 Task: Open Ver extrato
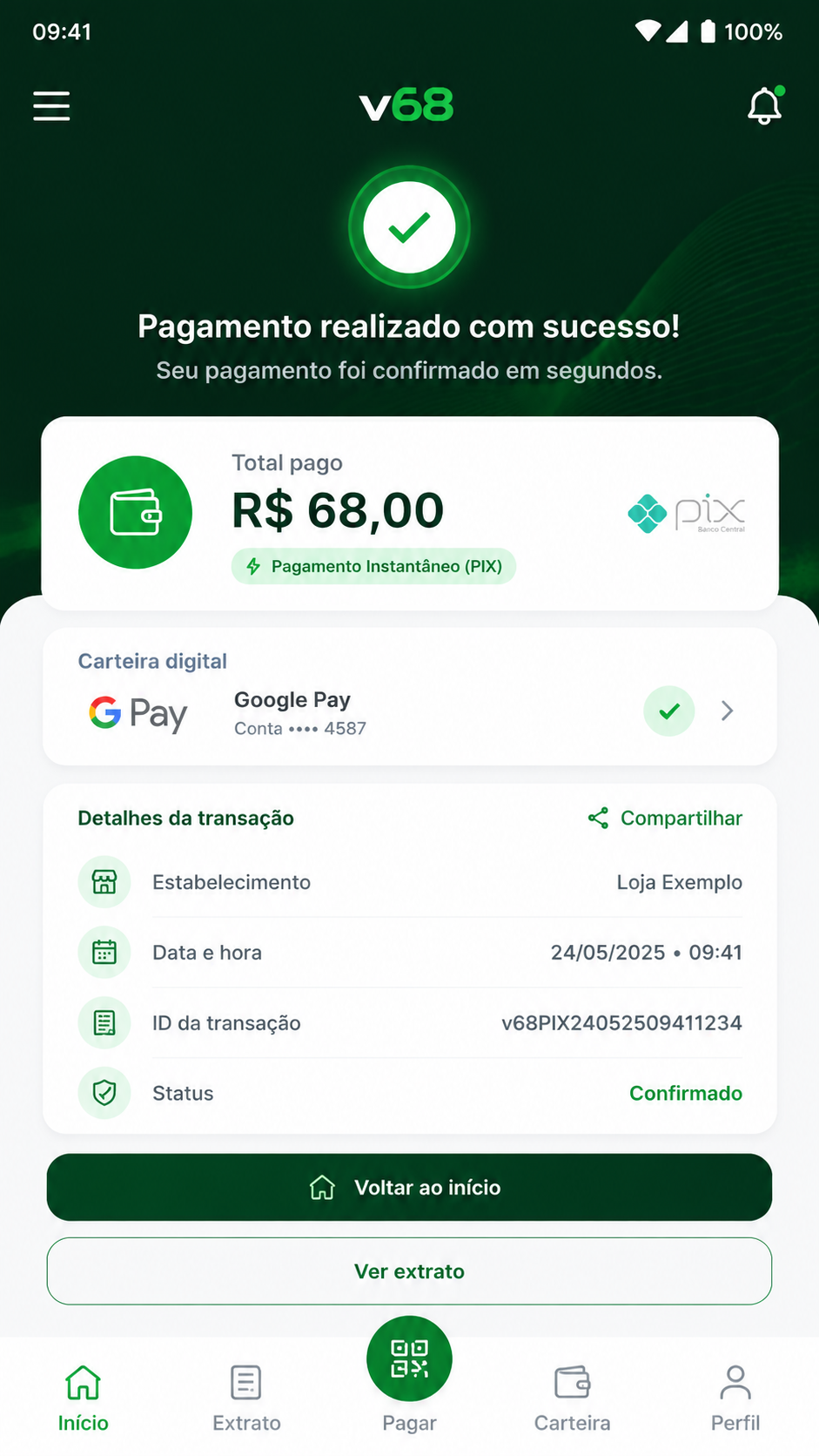(409, 1271)
